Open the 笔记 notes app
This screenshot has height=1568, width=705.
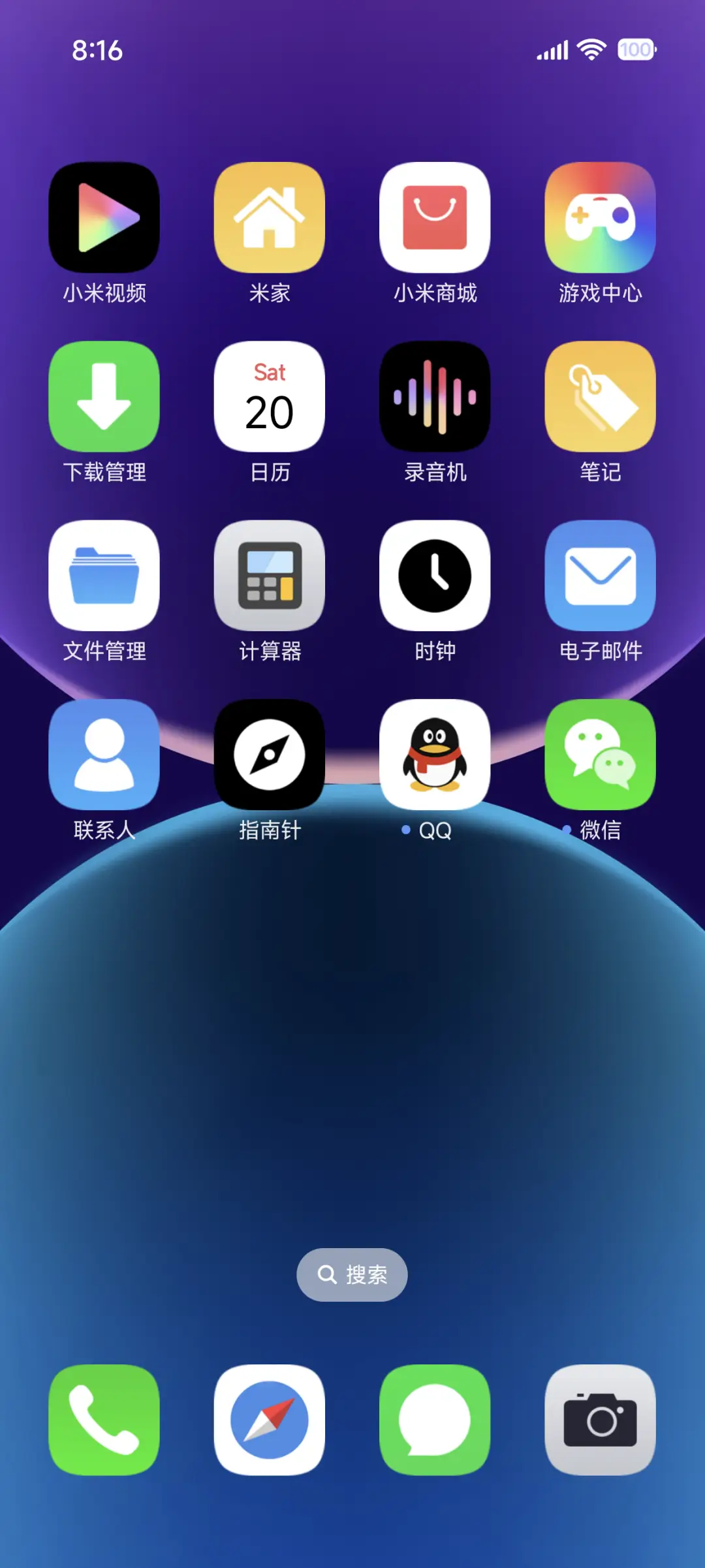coord(600,396)
